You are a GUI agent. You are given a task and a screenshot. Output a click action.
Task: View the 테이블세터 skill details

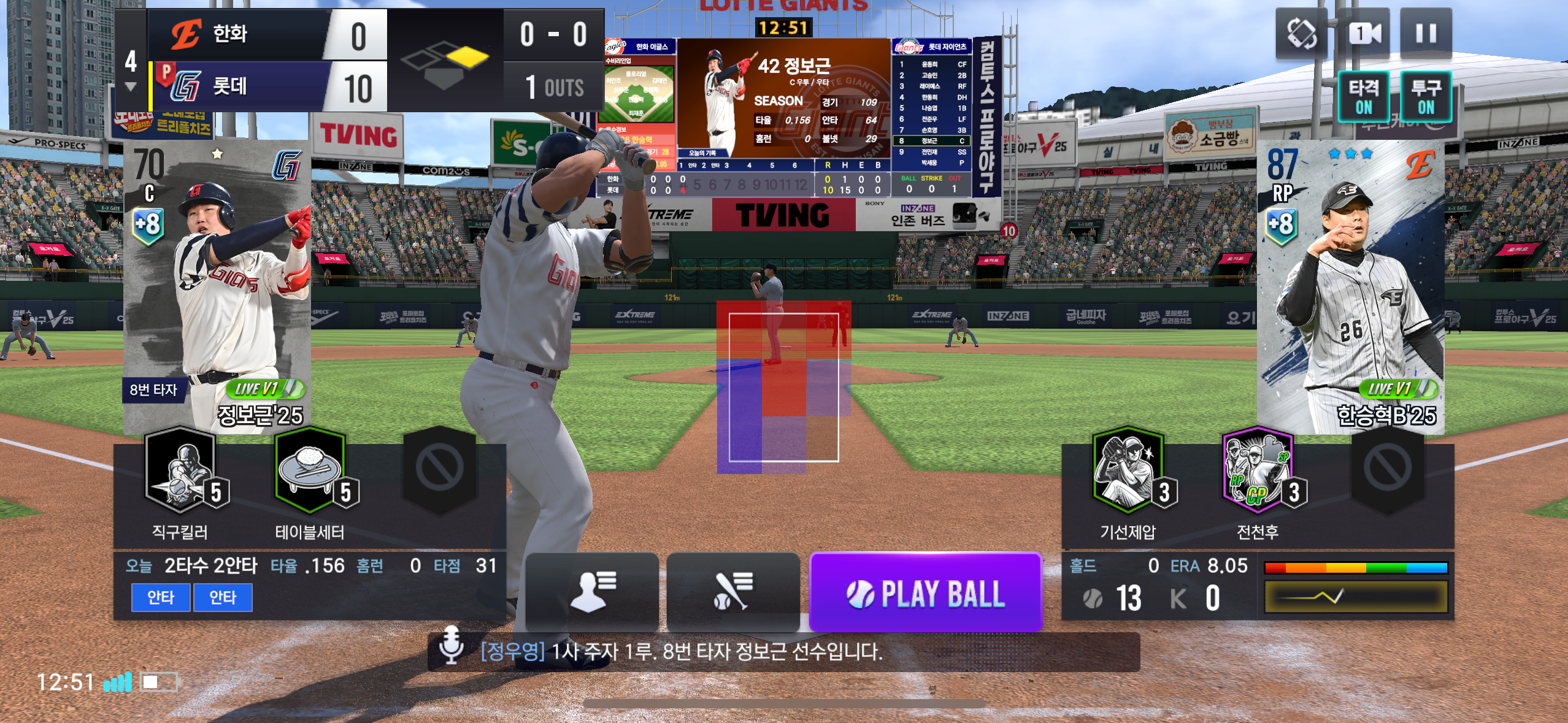pos(310,472)
